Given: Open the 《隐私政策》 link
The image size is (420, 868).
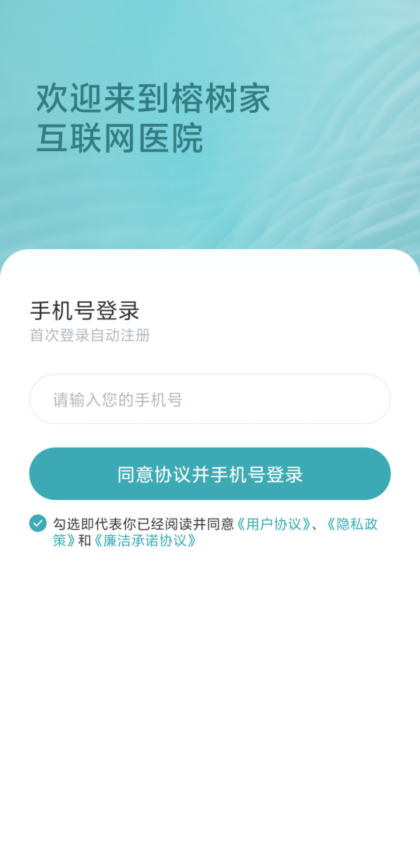Looking at the screenshot, I should point(351,524).
